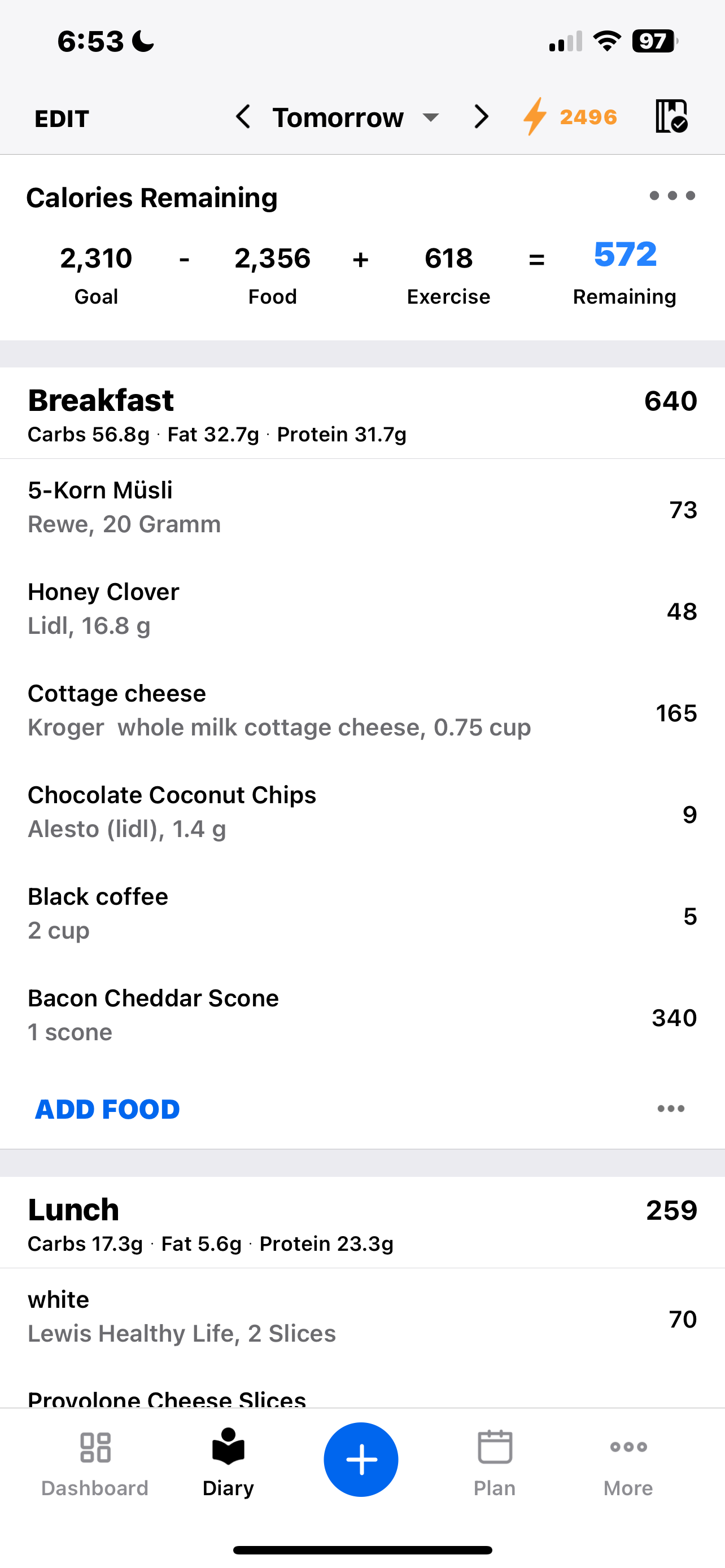725x1568 pixels.
Task: Open the Black coffee entry
Action: tap(362, 914)
